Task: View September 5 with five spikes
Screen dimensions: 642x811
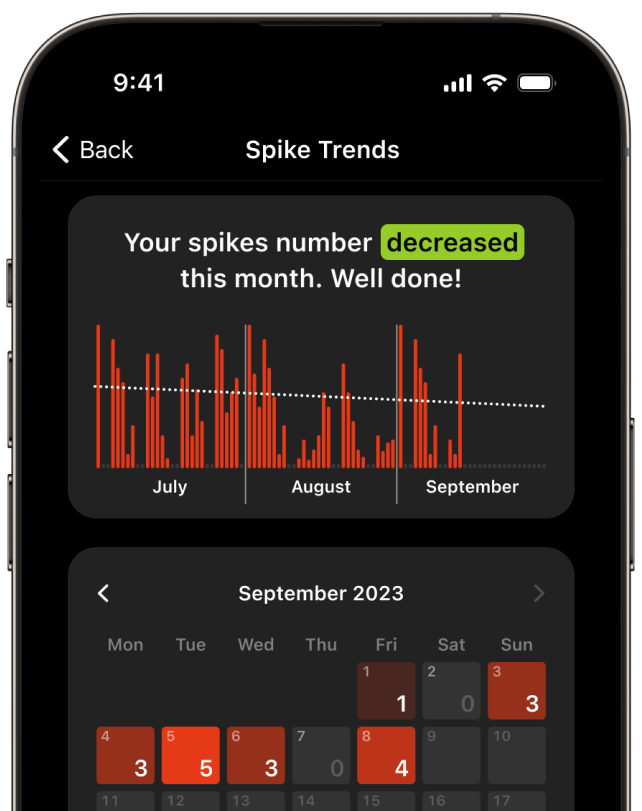Action: pos(190,755)
